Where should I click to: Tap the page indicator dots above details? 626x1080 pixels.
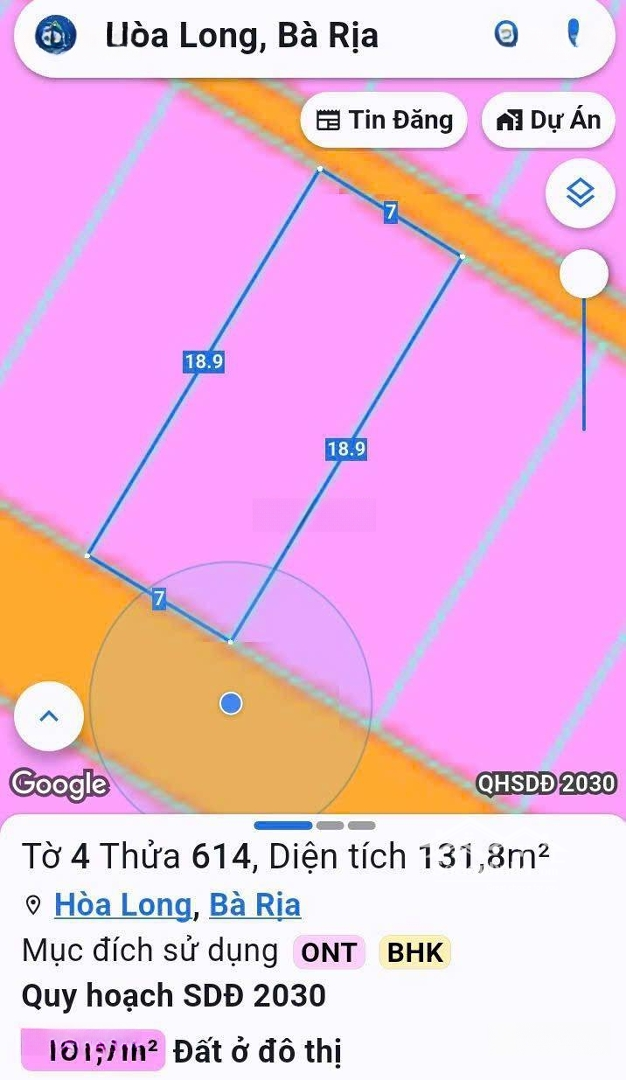tap(314, 826)
